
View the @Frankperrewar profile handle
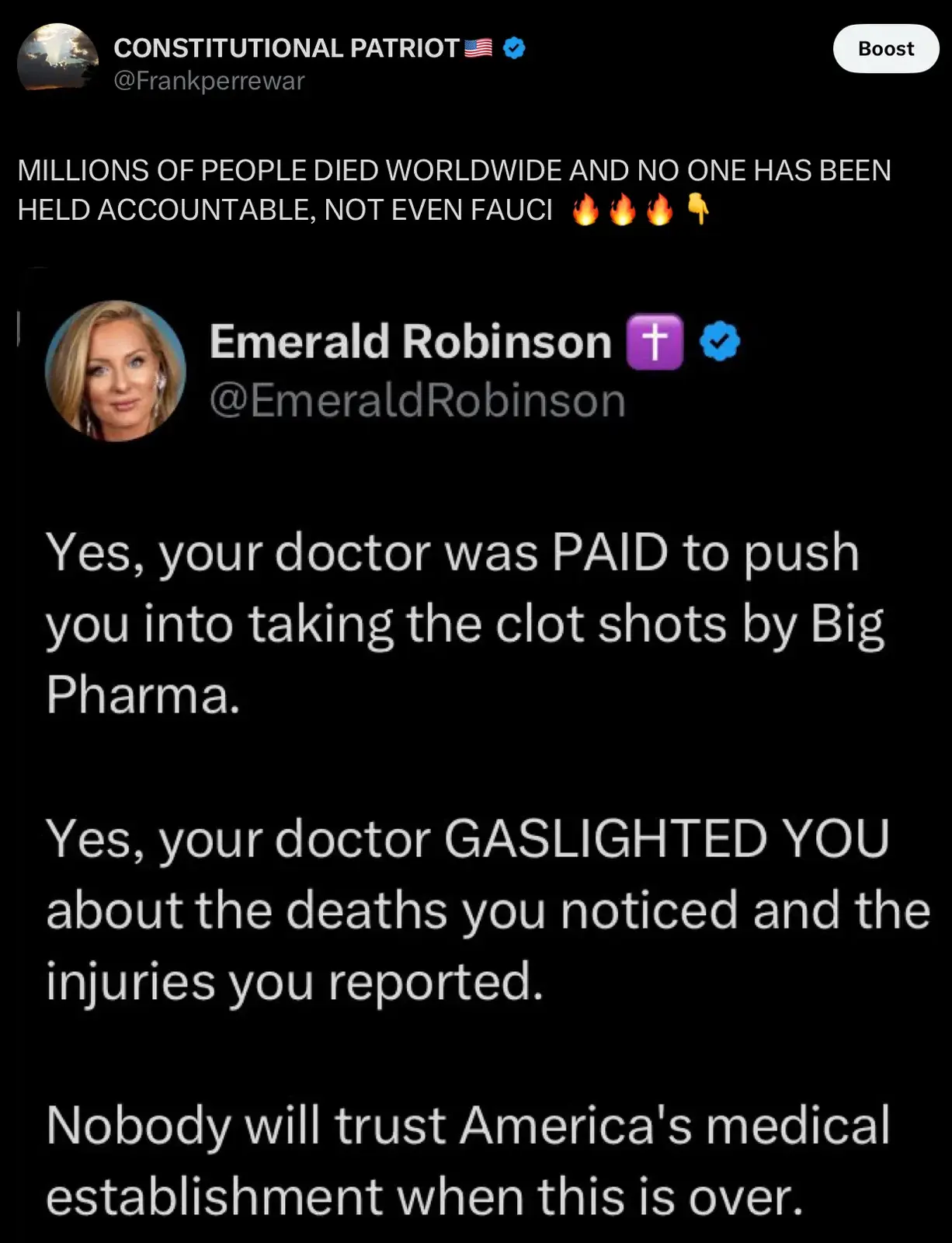coord(209,81)
